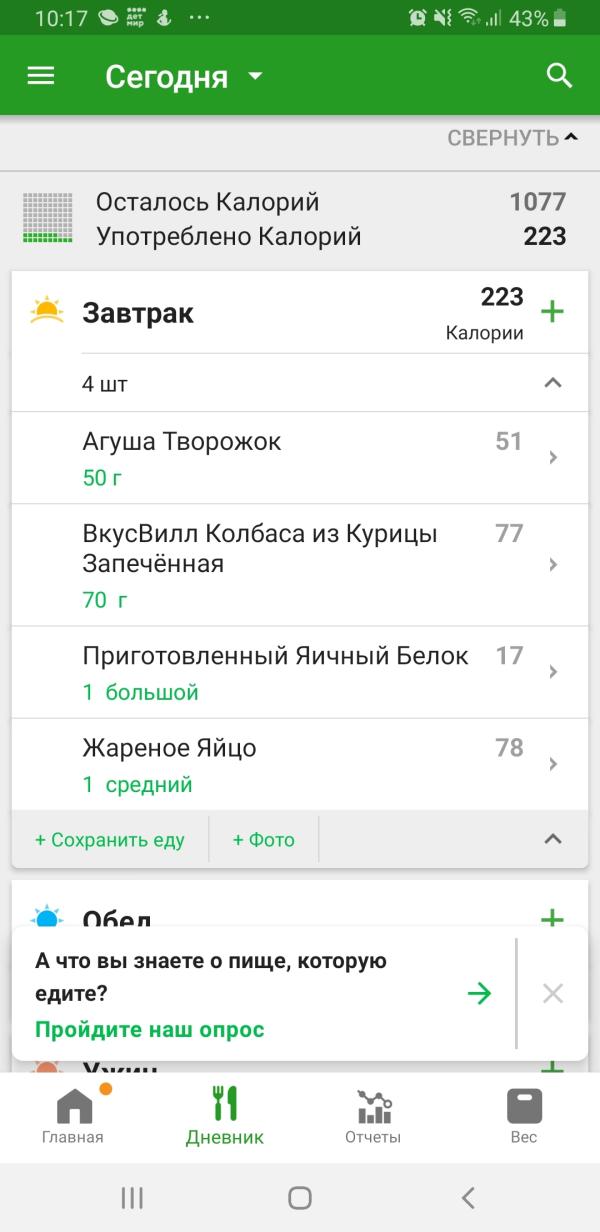Tap Сохранить еду button
600x1232 pixels.
pos(110,840)
